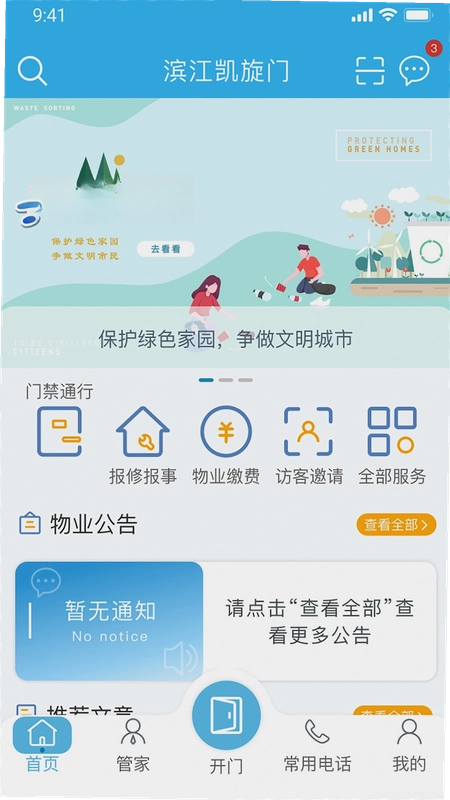Tap the 开门 door button
This screenshot has width=450, height=800.
226,715
